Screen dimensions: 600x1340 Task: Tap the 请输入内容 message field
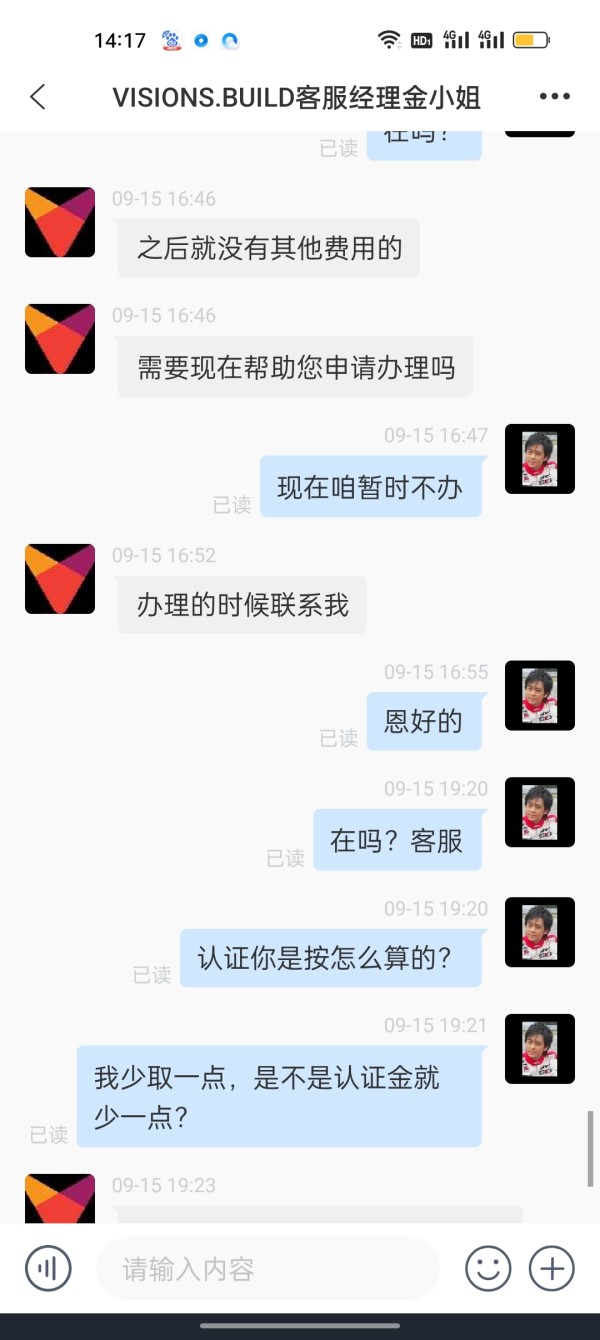(268, 1269)
